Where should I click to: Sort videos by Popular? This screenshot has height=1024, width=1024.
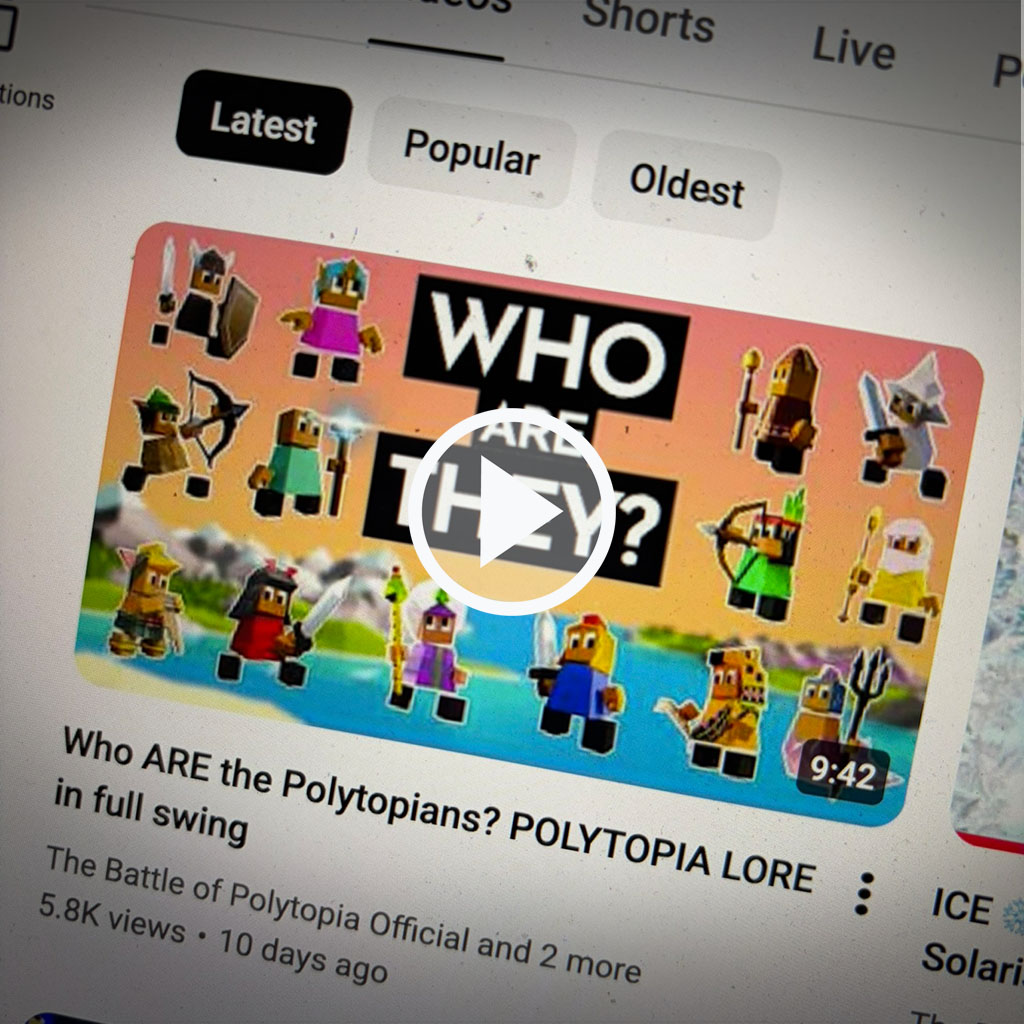(471, 156)
